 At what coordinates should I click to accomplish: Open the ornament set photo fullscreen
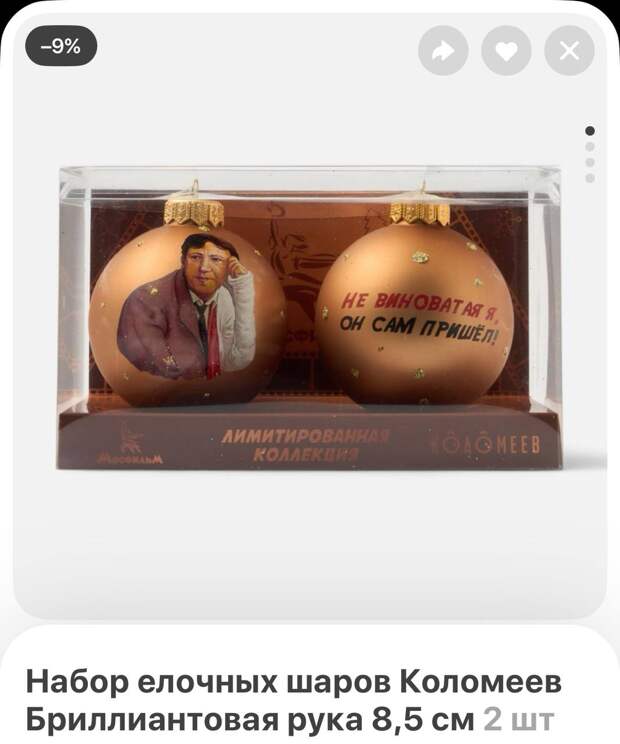point(308,318)
